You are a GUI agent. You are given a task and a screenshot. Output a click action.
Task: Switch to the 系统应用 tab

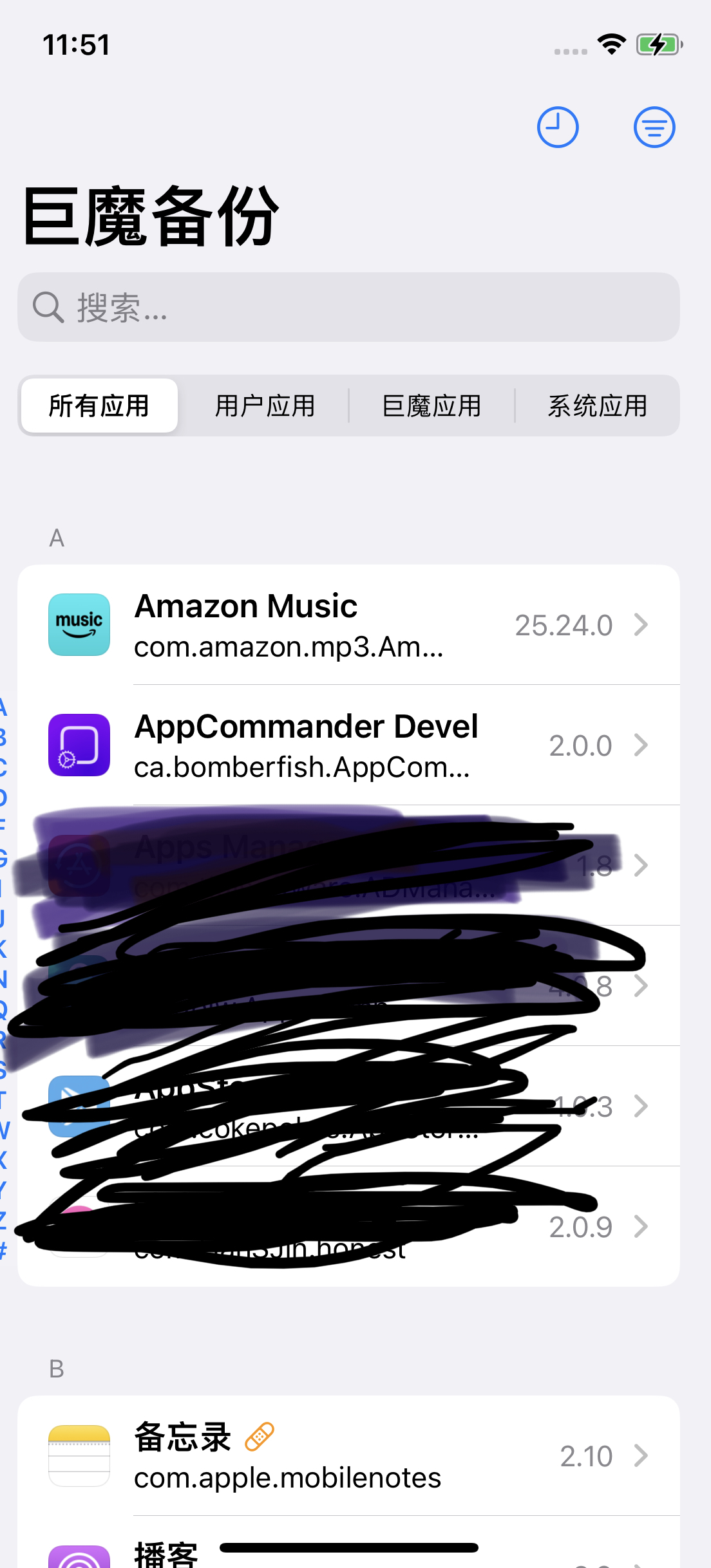[598, 406]
